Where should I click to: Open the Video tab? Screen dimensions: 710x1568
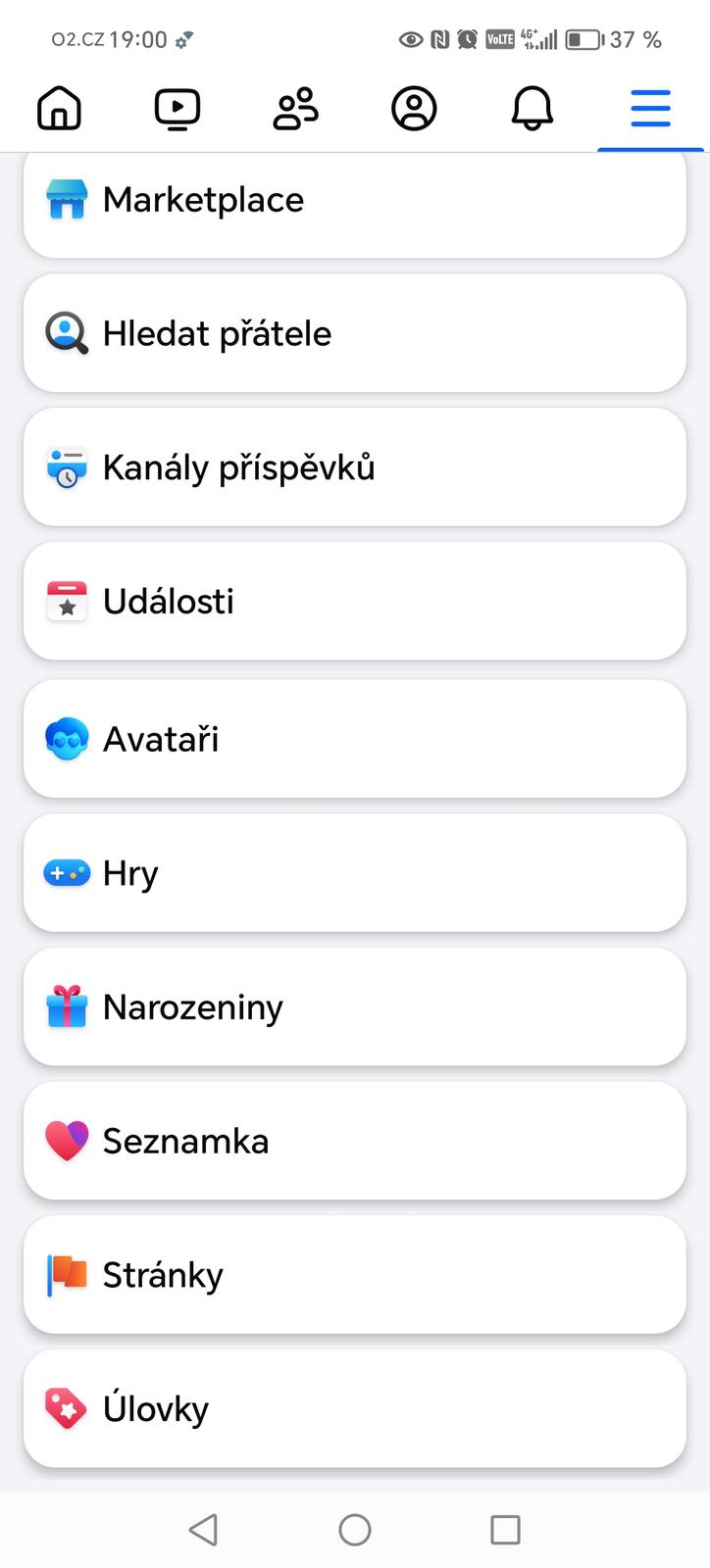pos(177,108)
